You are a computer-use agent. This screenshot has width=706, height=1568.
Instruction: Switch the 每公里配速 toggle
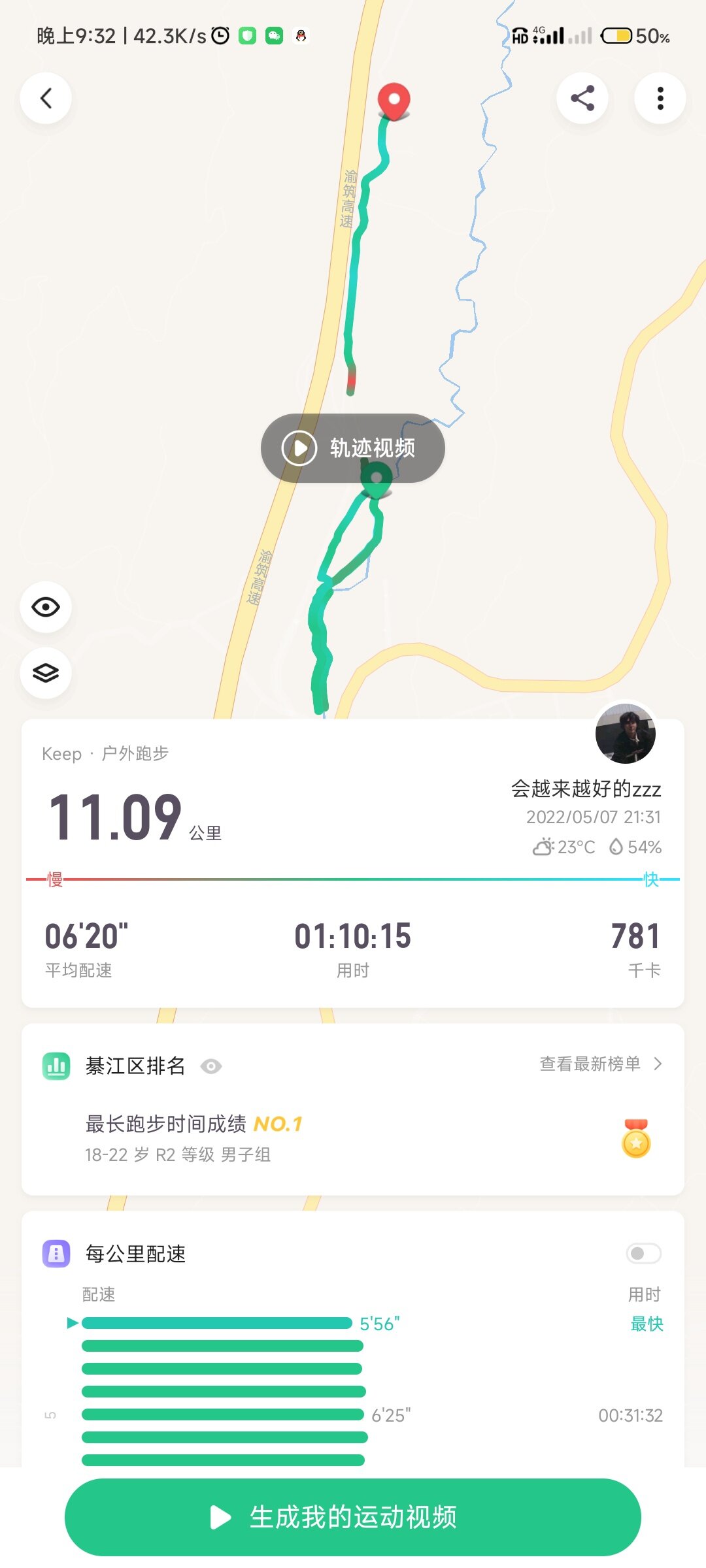click(643, 1253)
